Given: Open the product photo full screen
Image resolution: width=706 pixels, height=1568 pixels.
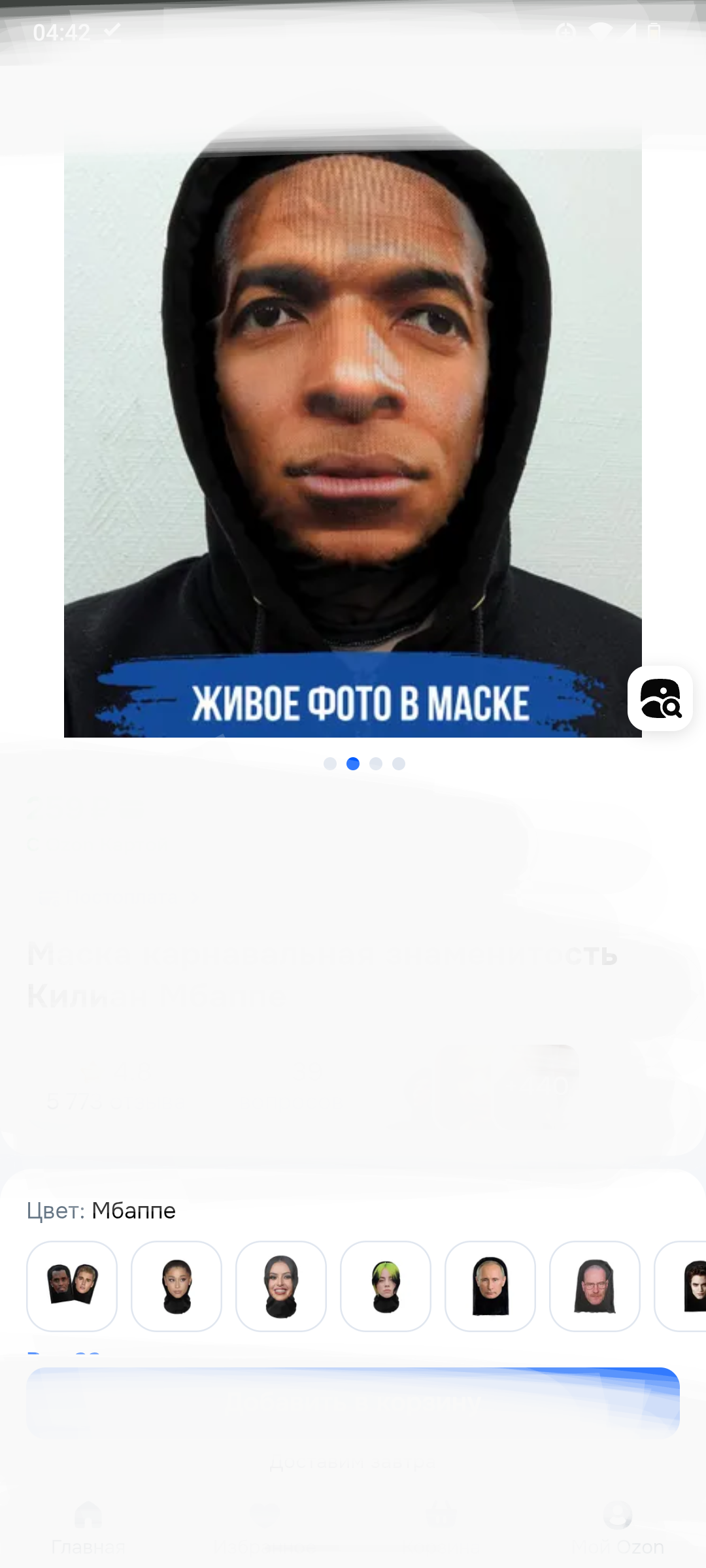Looking at the screenshot, I should 353,431.
